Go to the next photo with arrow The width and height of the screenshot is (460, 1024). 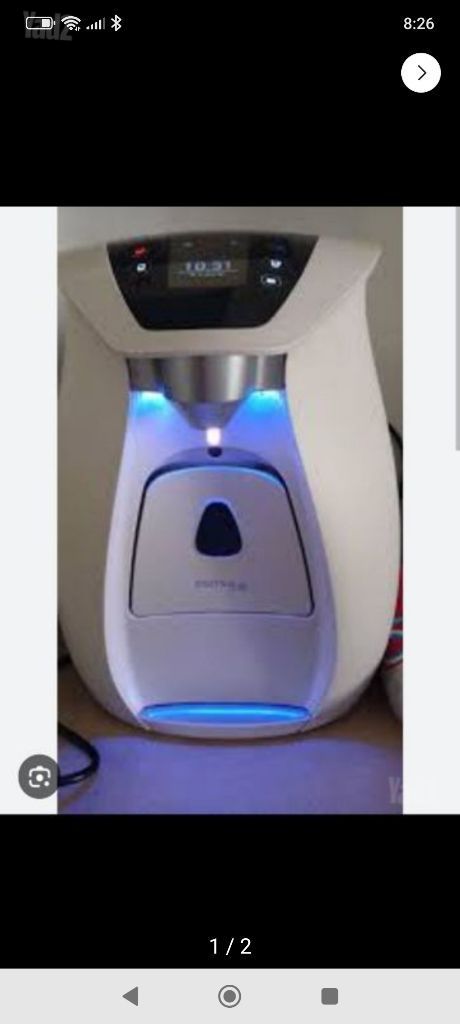pyautogui.click(x=421, y=72)
